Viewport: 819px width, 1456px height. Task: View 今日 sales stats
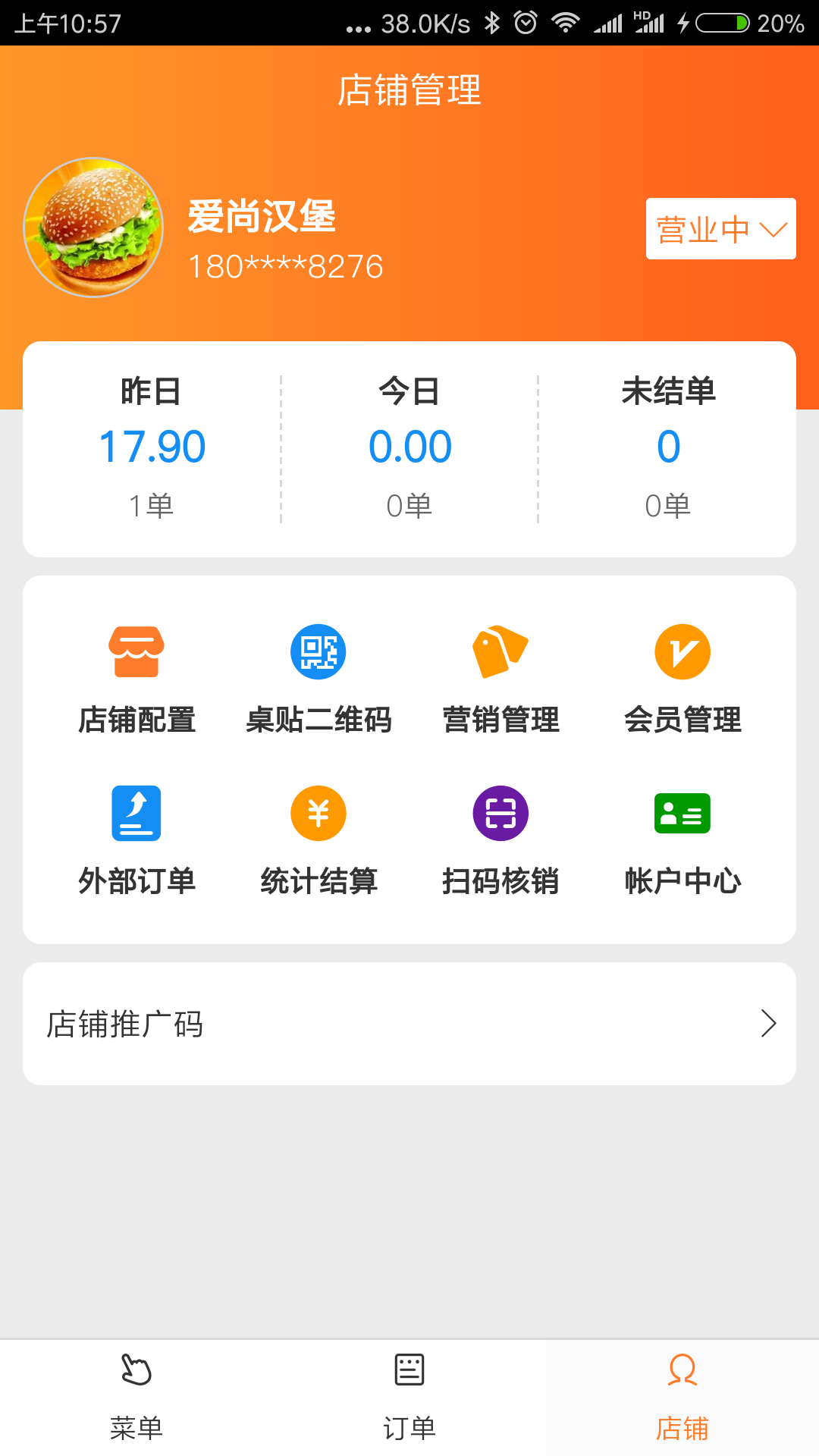click(x=409, y=447)
